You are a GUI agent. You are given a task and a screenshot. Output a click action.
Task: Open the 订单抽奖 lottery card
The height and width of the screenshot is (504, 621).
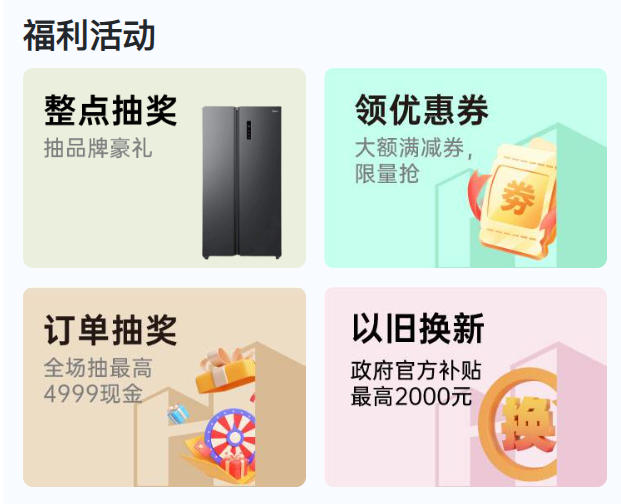coord(164,387)
